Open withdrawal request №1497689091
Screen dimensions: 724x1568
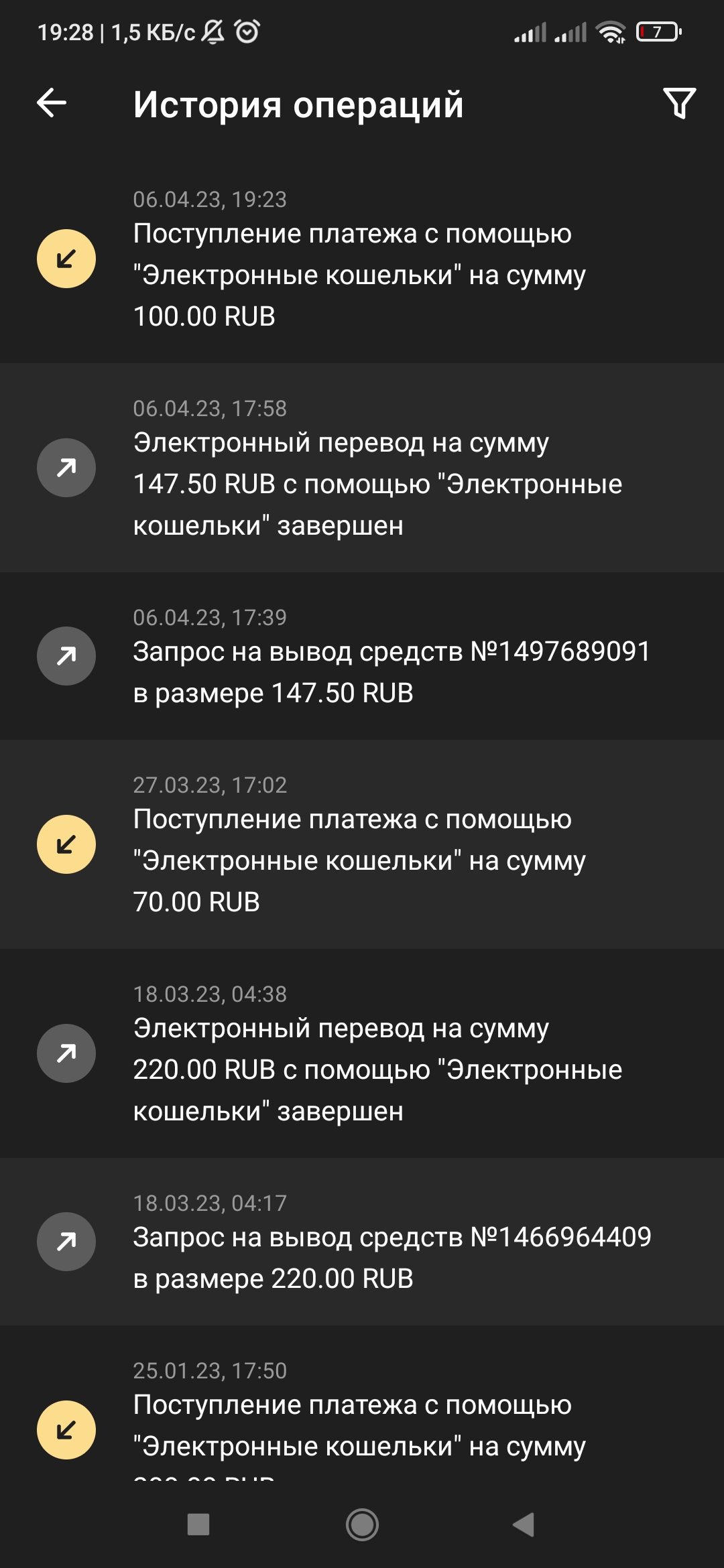coord(362,656)
